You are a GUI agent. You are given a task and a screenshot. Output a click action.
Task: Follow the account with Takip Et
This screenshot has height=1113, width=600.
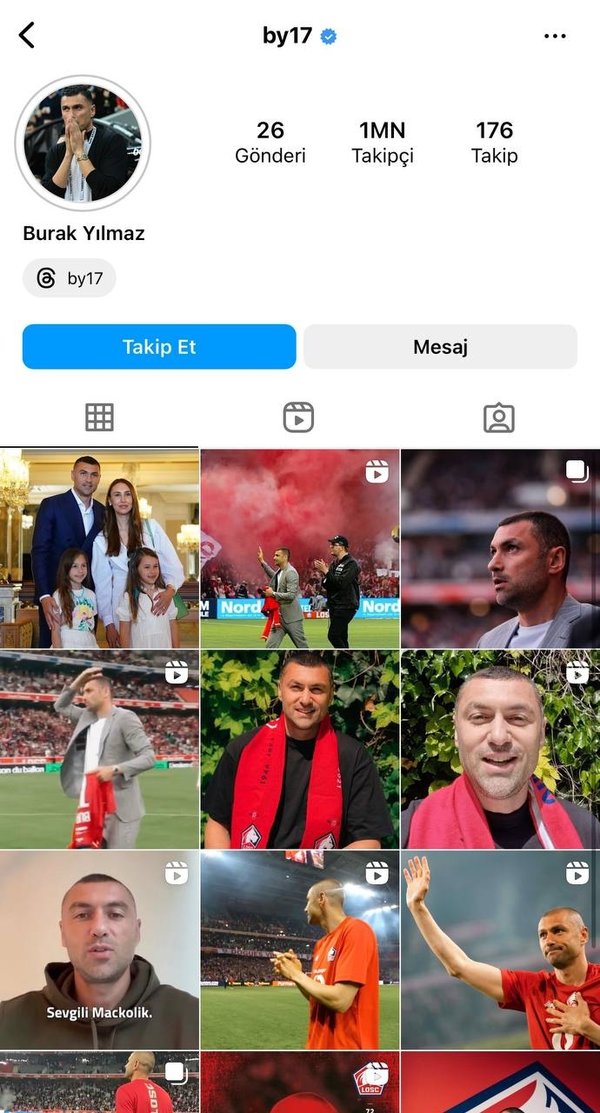[x=159, y=347]
